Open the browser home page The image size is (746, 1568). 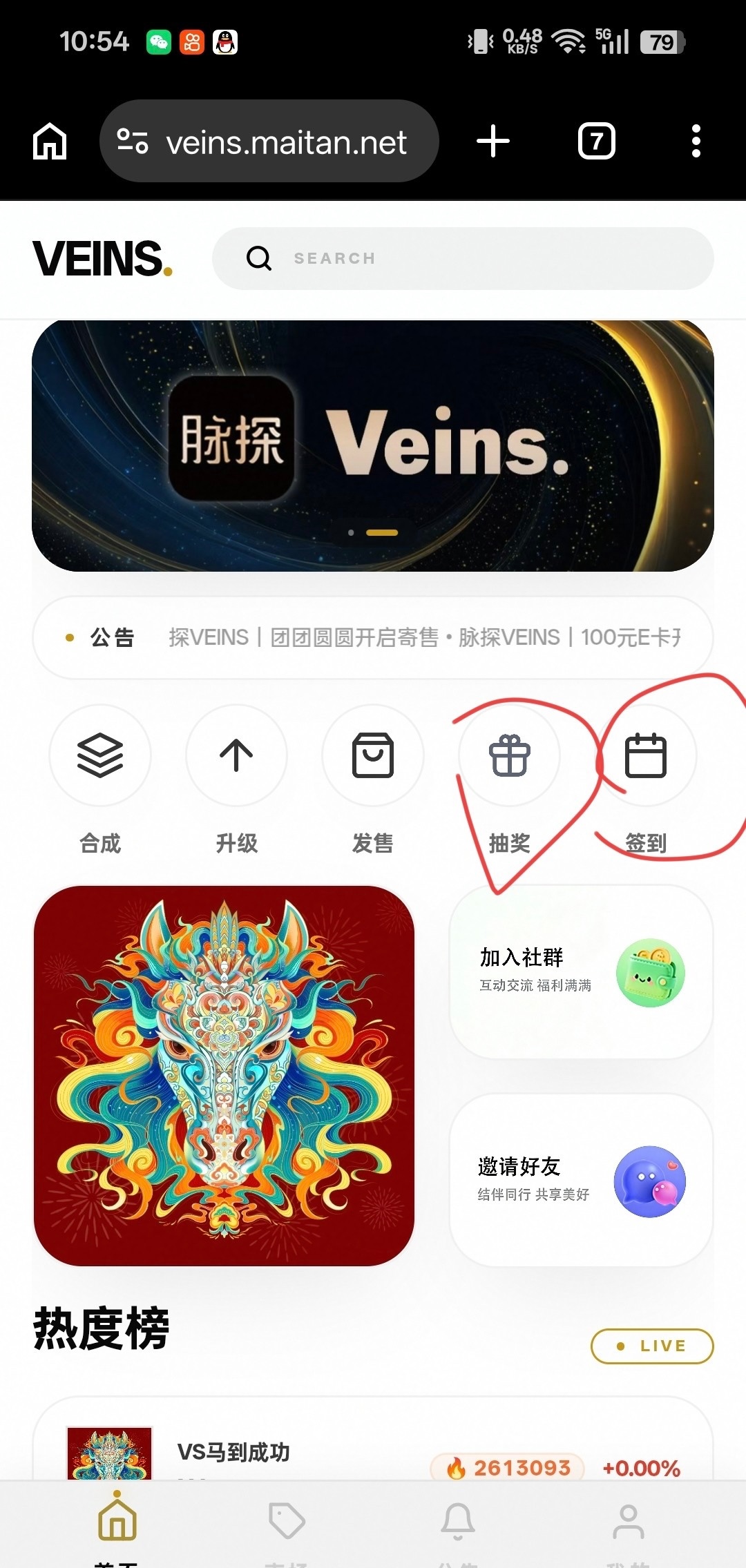point(50,142)
